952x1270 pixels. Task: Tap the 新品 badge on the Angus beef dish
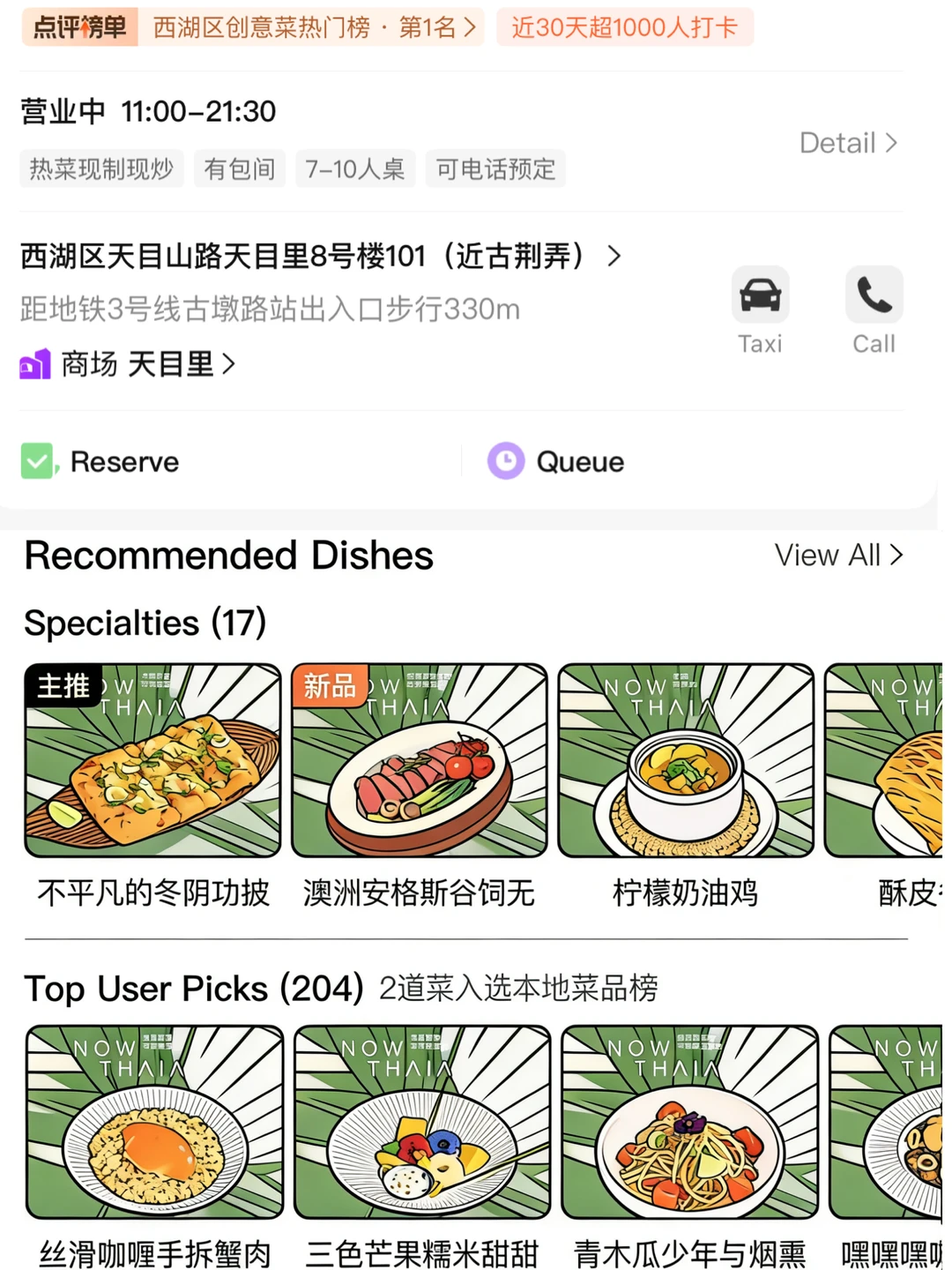[x=329, y=686]
